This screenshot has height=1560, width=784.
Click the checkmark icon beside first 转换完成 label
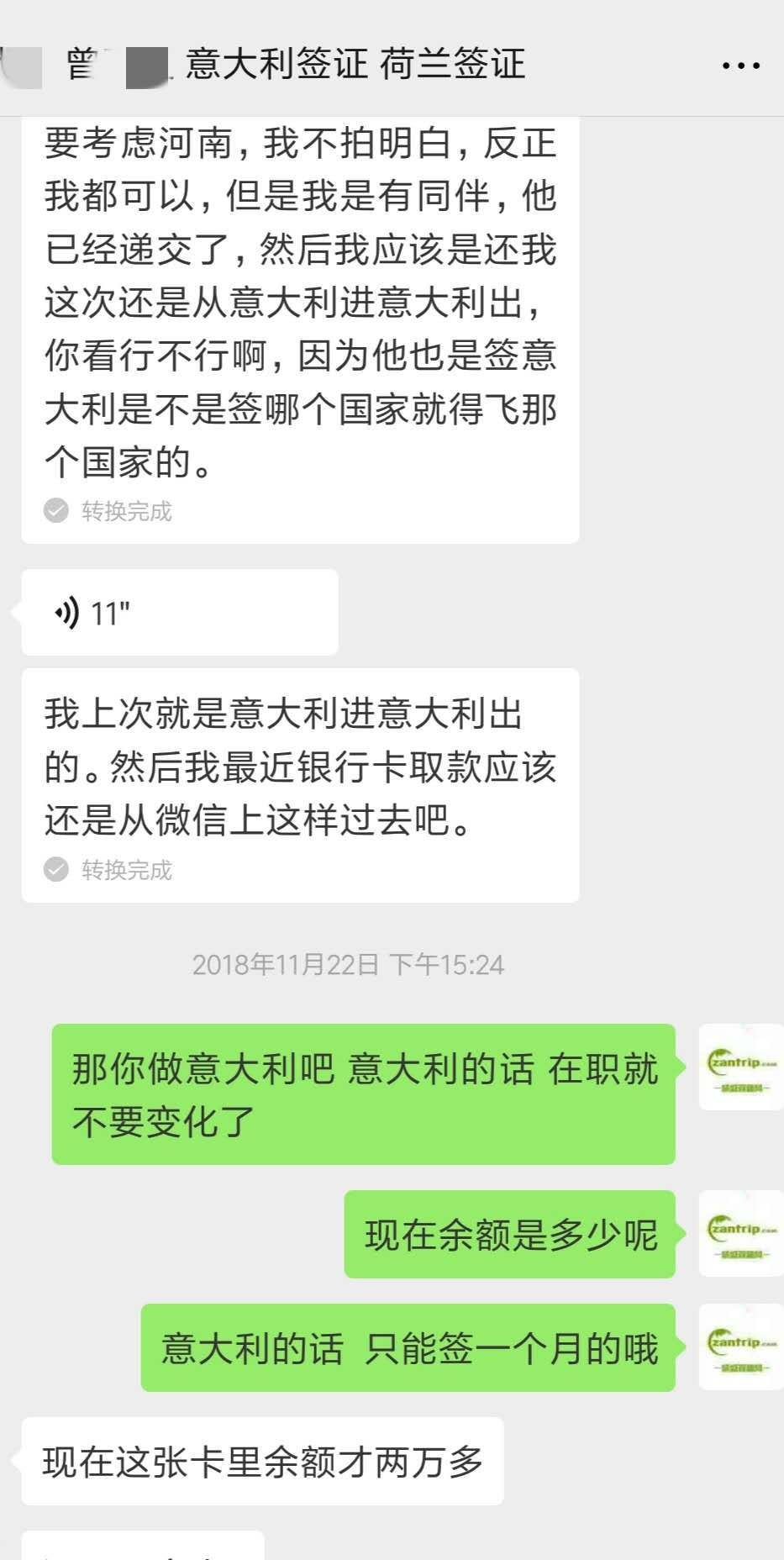[x=55, y=508]
